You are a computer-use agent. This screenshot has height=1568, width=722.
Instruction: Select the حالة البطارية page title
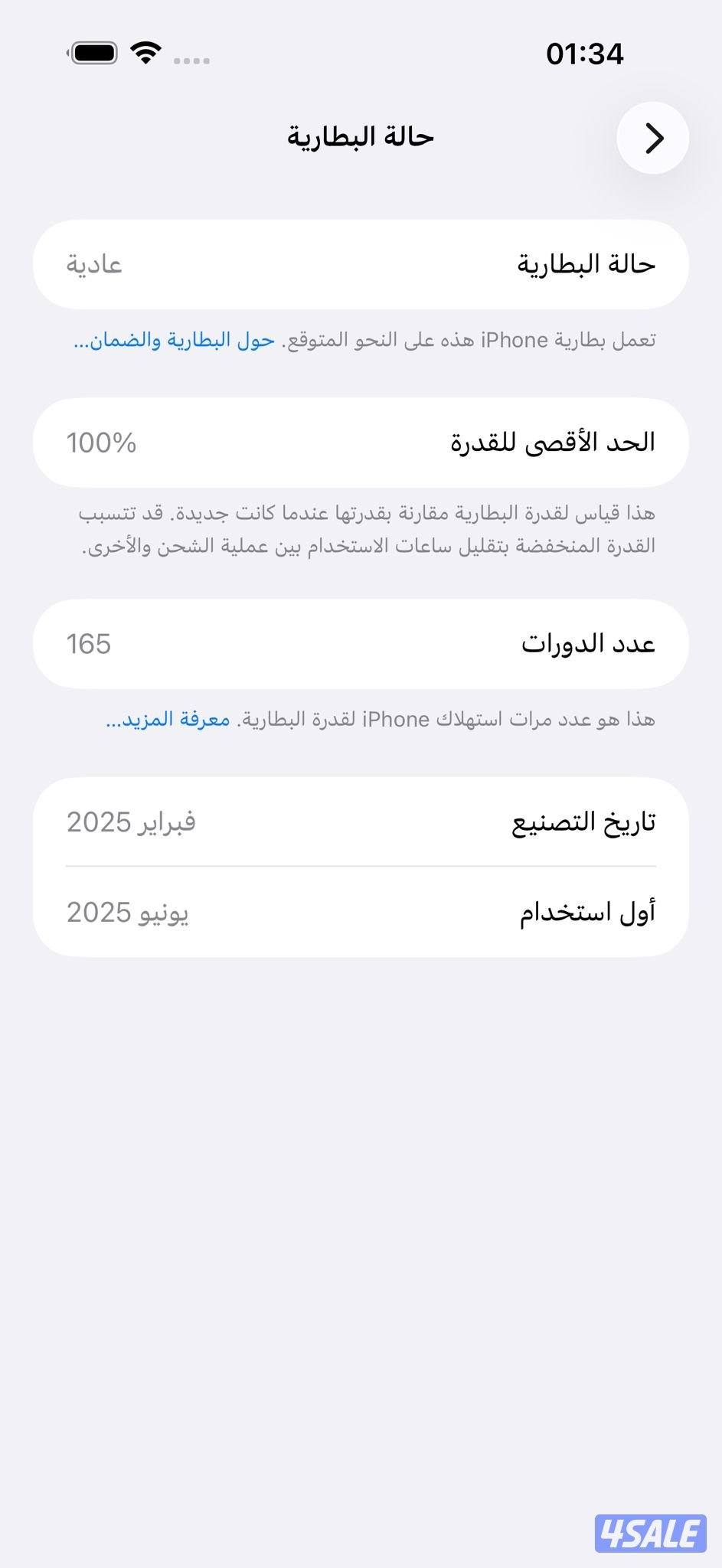click(x=360, y=136)
